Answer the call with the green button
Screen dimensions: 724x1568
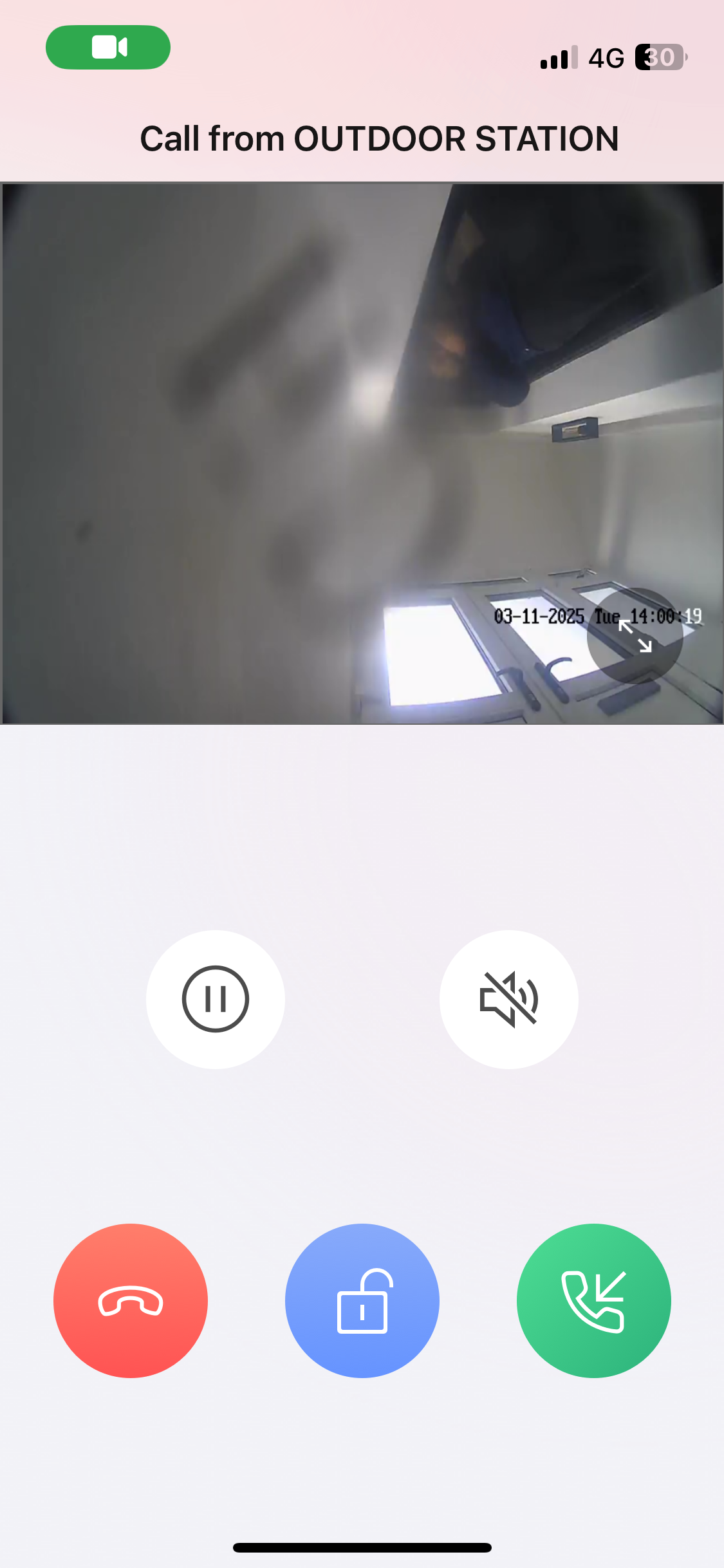pos(593,1300)
